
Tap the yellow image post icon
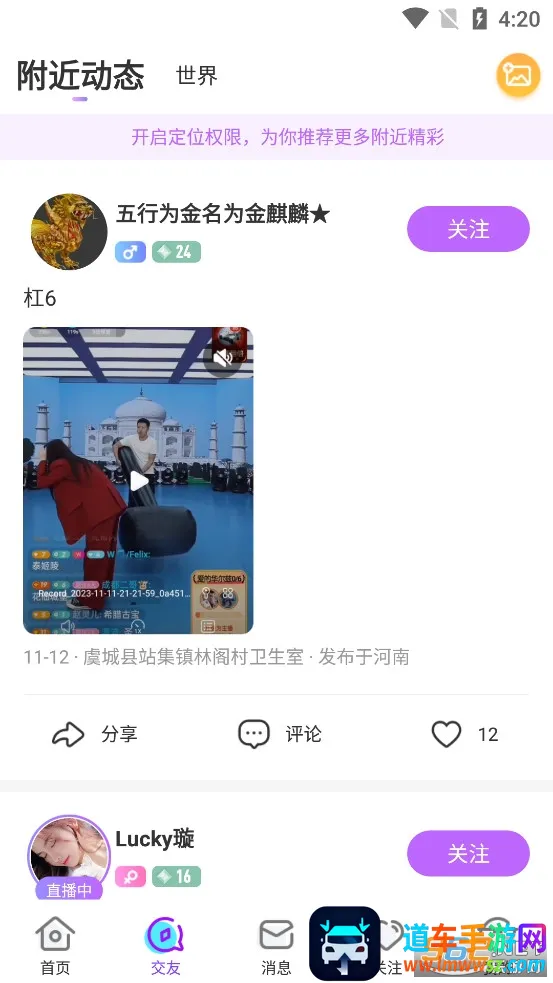coord(518,75)
